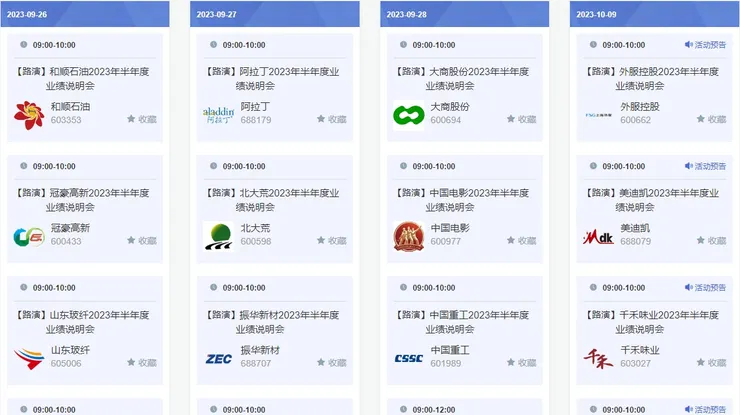
Task: Open the 振华新材 roadshow card
Action: [275, 330]
